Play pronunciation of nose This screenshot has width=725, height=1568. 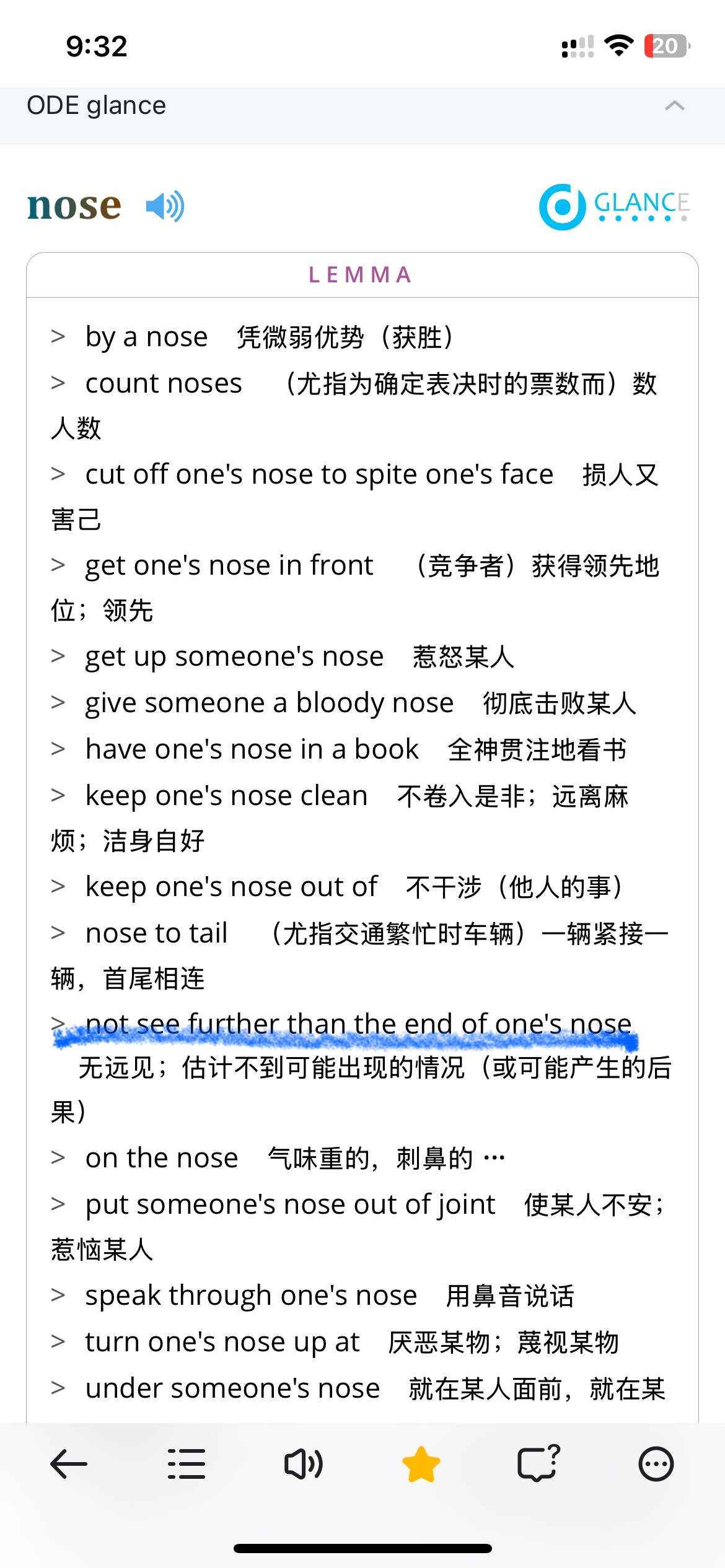[165, 206]
